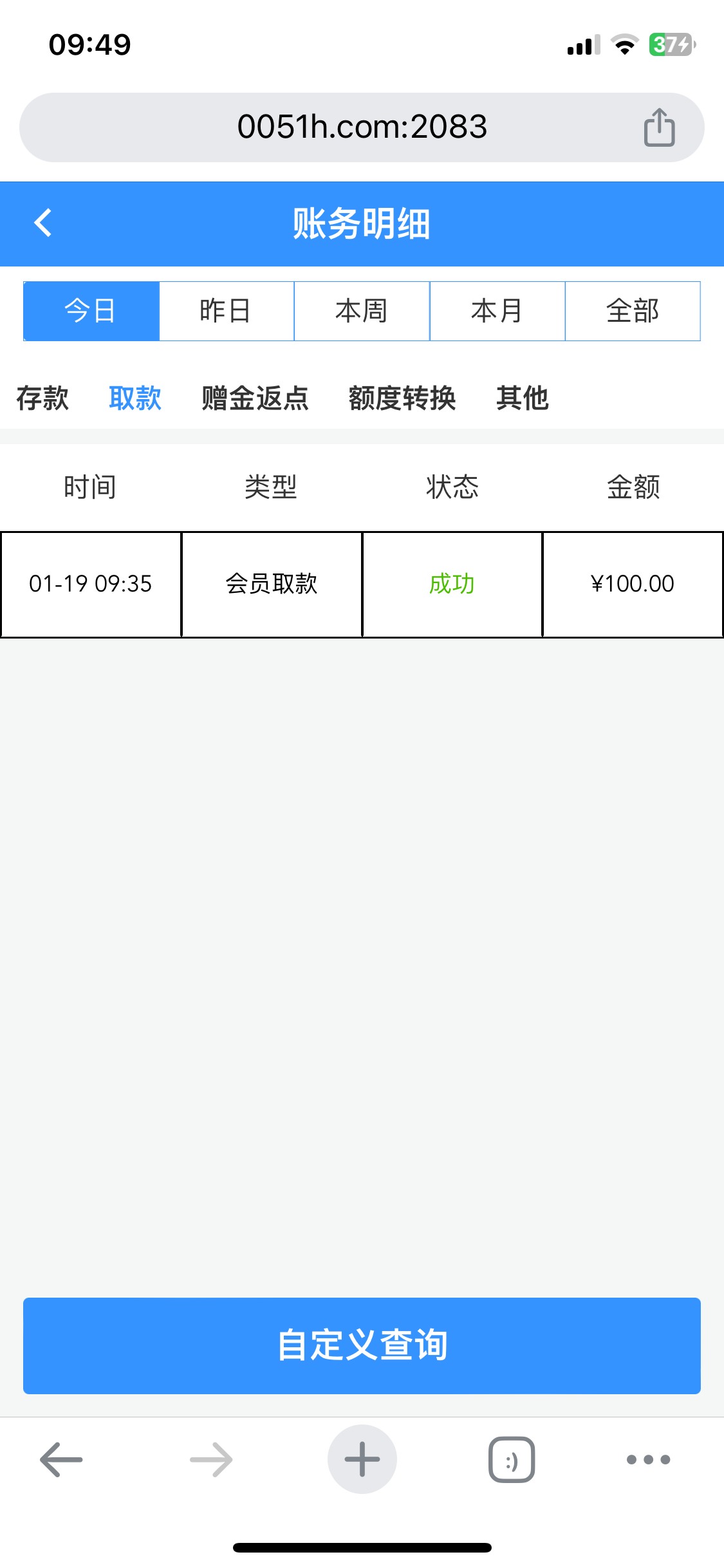
Task: View the 其他 category
Action: 522,398
